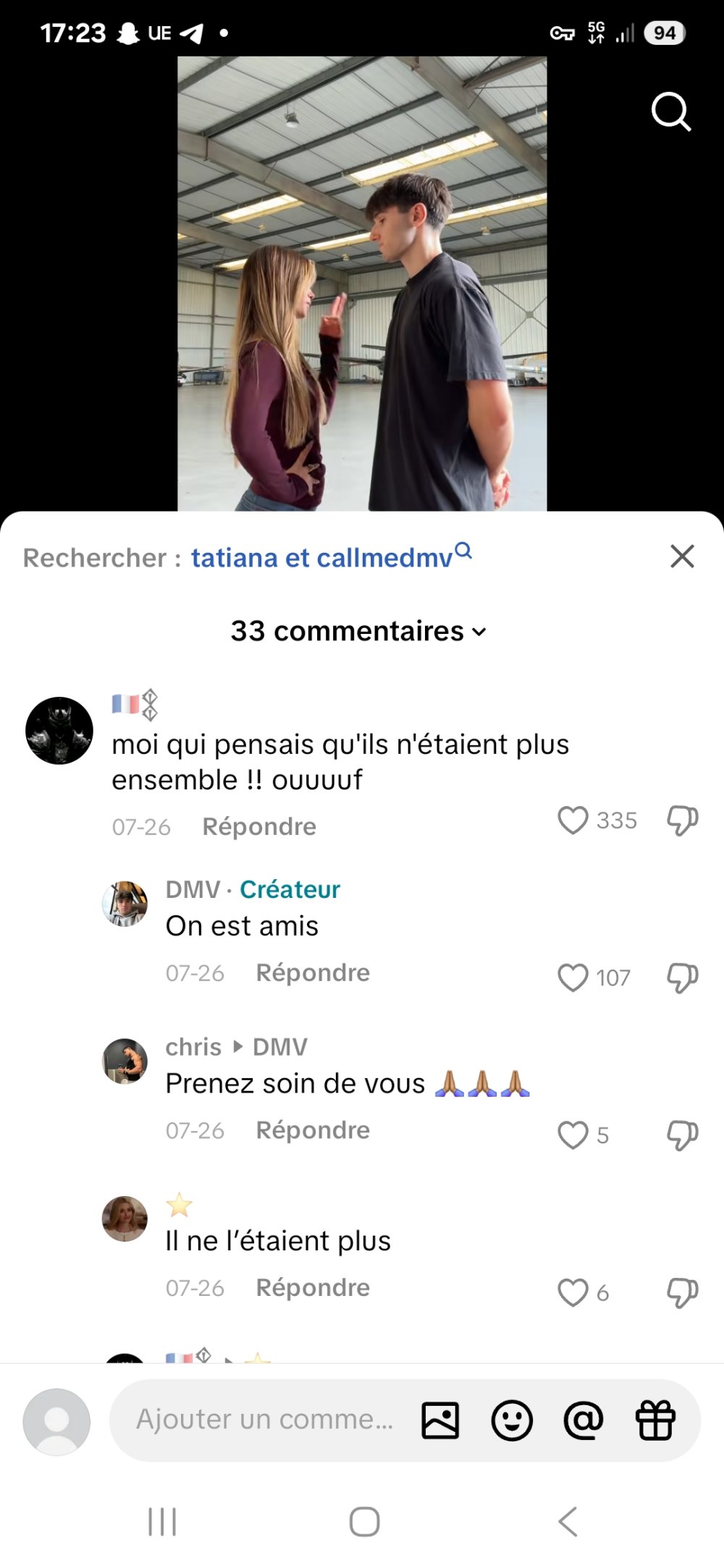Screen dimensions: 724x1568
Task: Like the comment with 335 likes
Action: [x=573, y=821]
